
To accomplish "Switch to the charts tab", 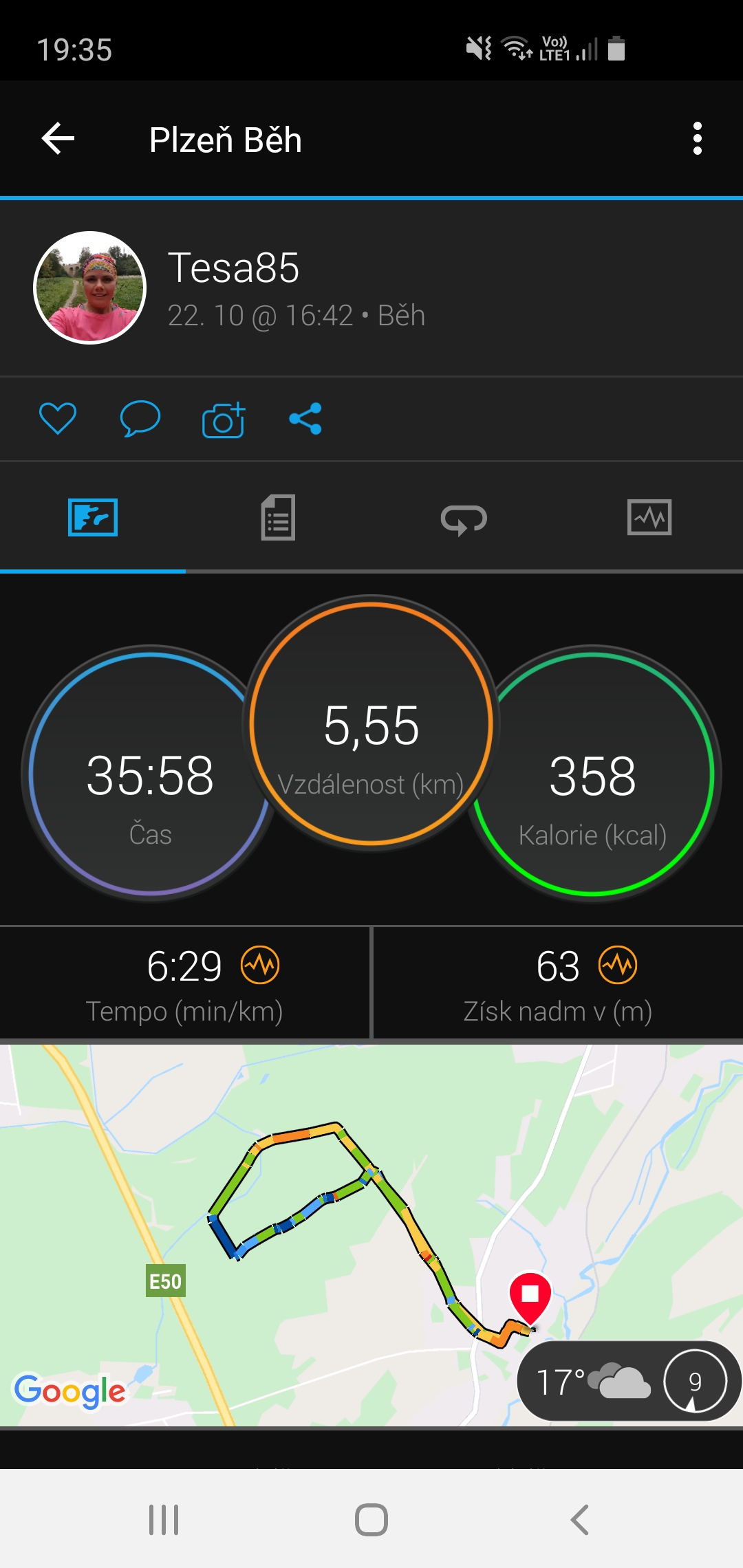I will [x=649, y=517].
